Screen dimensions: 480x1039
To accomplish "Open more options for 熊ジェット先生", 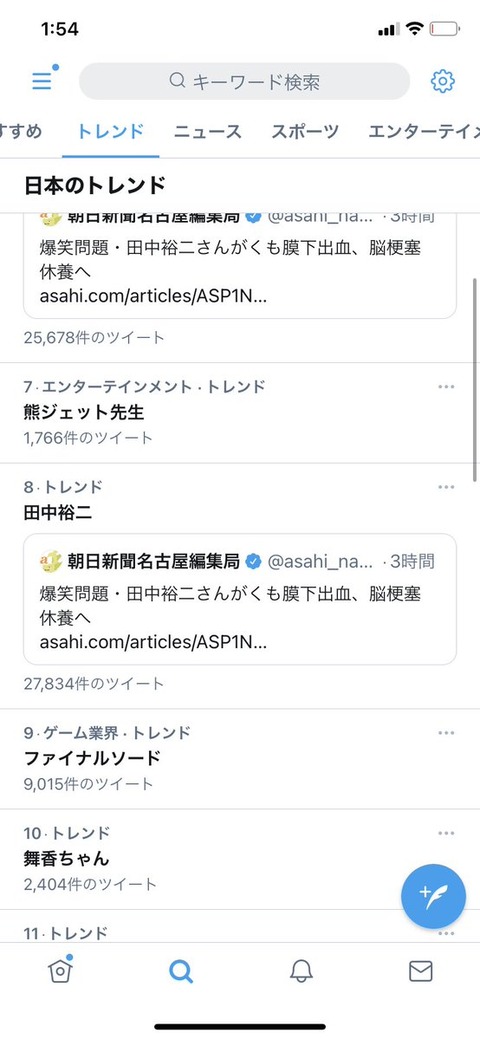I will point(446,387).
